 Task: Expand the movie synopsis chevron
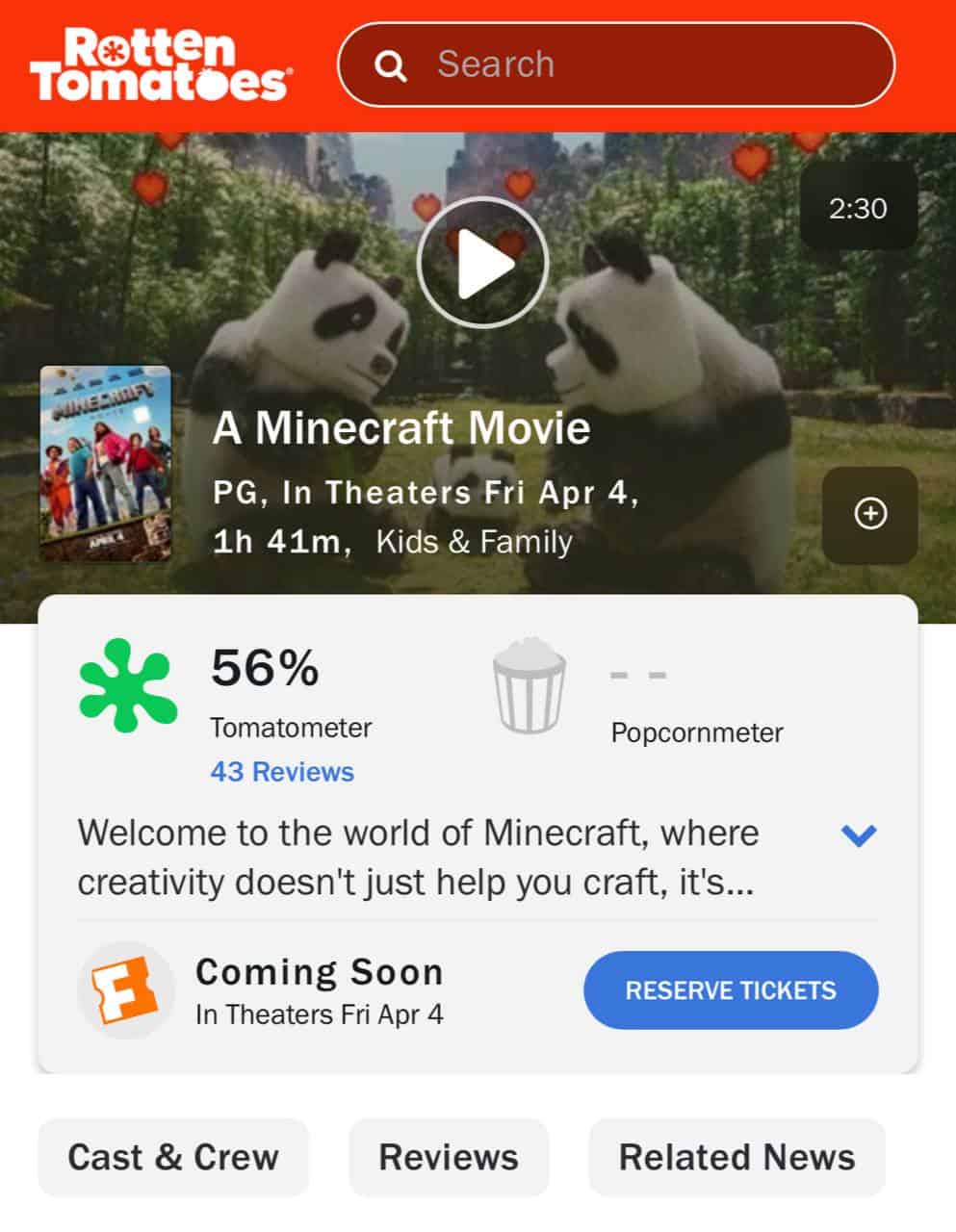click(x=858, y=834)
